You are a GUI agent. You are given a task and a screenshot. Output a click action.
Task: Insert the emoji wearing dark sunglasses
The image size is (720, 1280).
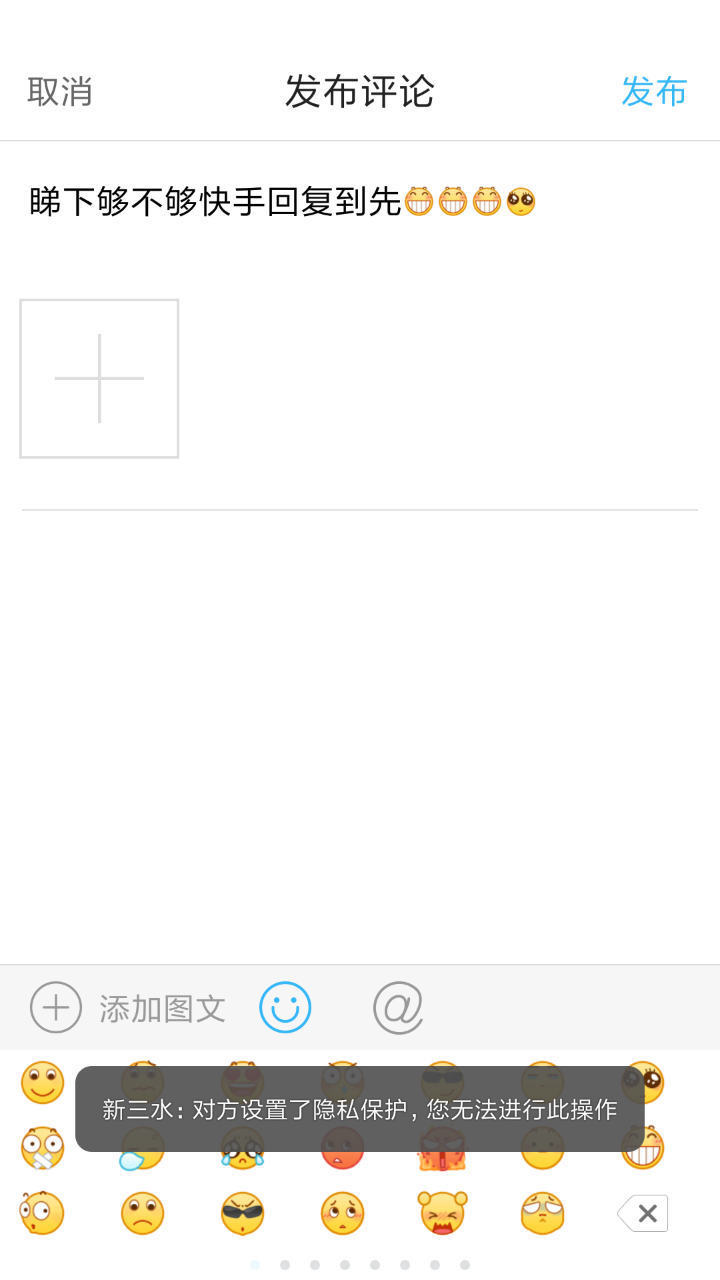242,1214
